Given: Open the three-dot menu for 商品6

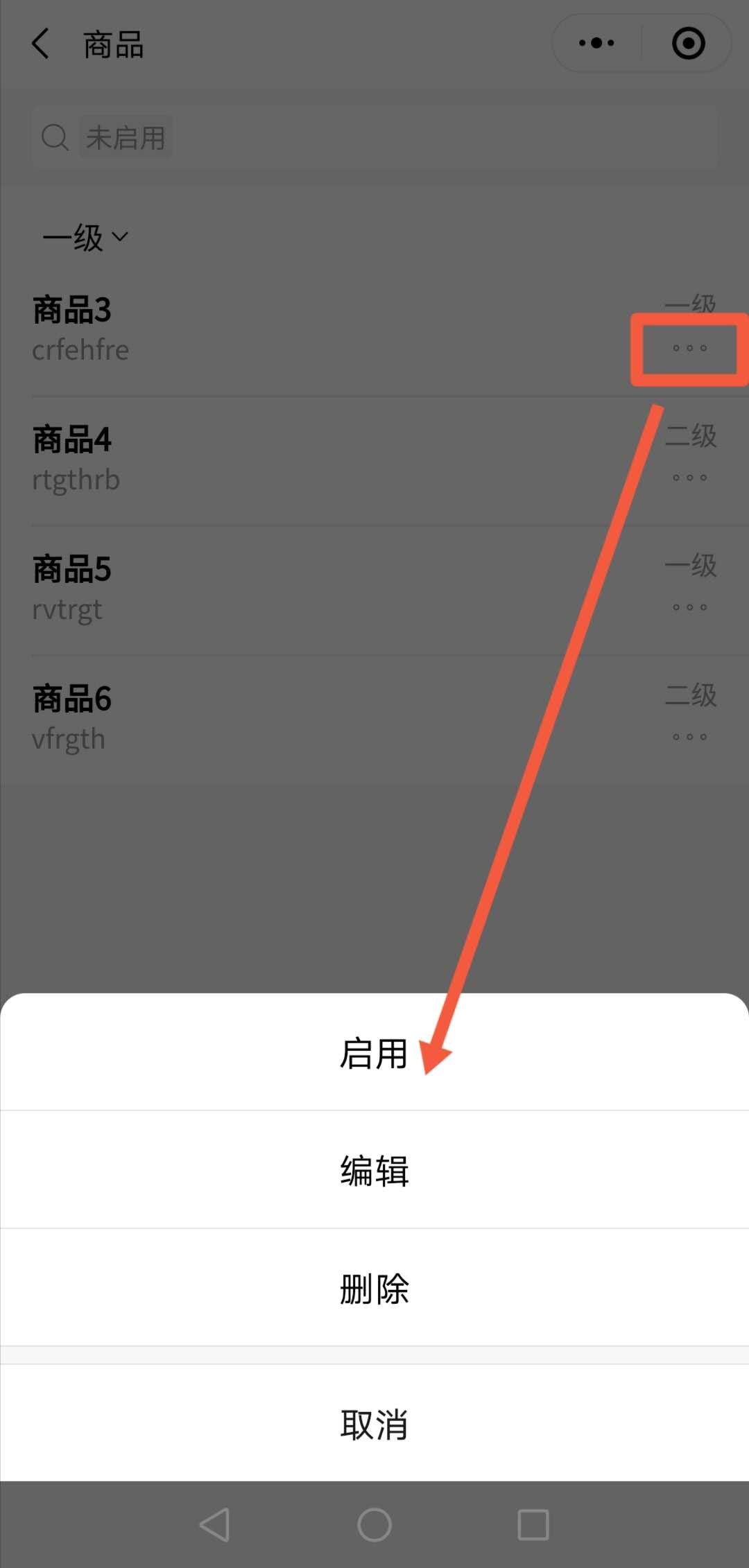Looking at the screenshot, I should tap(689, 737).
